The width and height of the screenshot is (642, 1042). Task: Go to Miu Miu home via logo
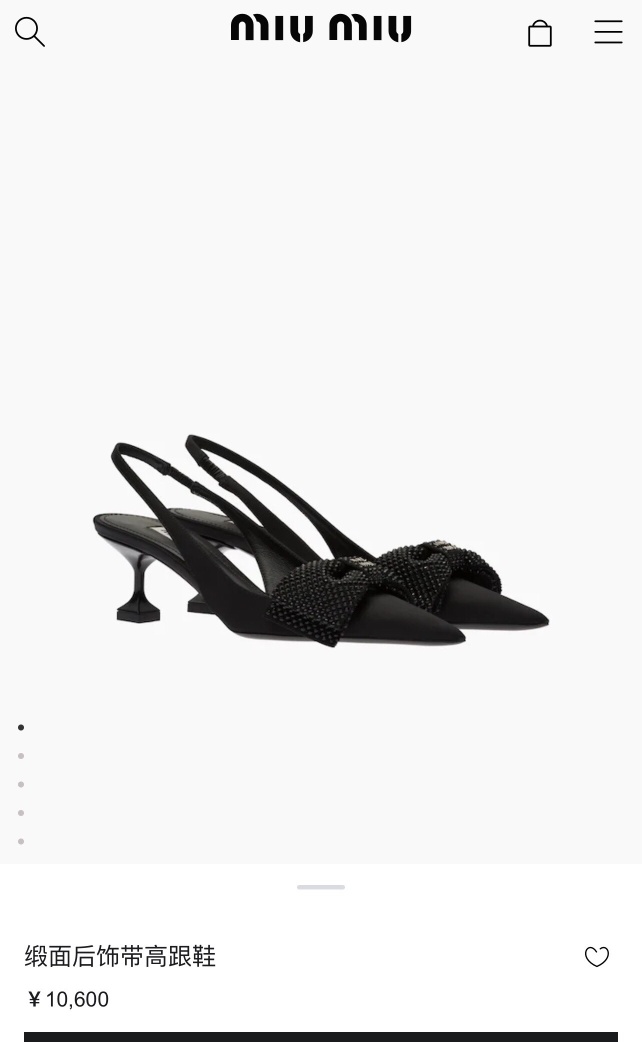(x=321, y=29)
